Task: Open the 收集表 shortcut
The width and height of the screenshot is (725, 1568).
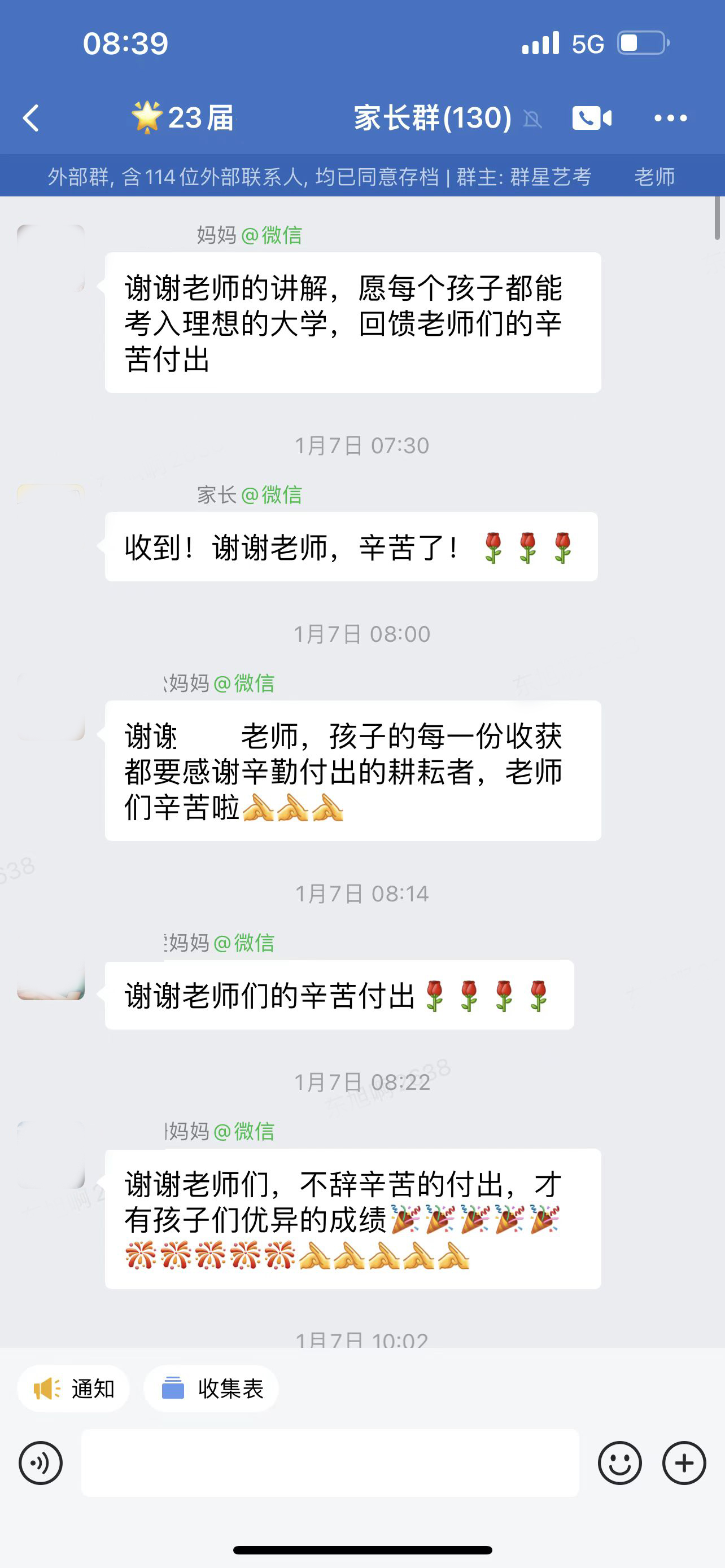Action: pos(211,1389)
